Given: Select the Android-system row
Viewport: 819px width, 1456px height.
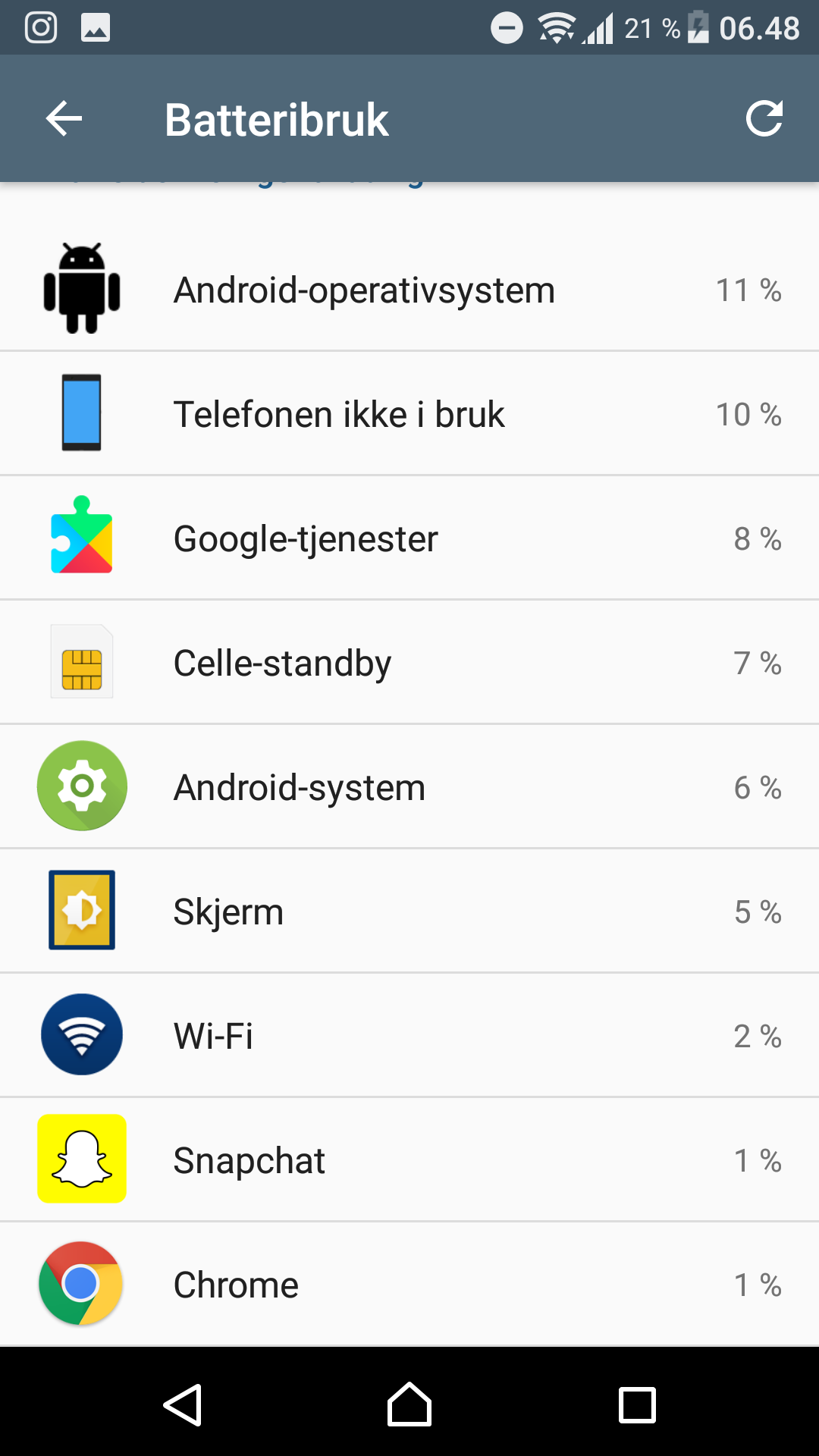Looking at the screenshot, I should click(x=409, y=787).
